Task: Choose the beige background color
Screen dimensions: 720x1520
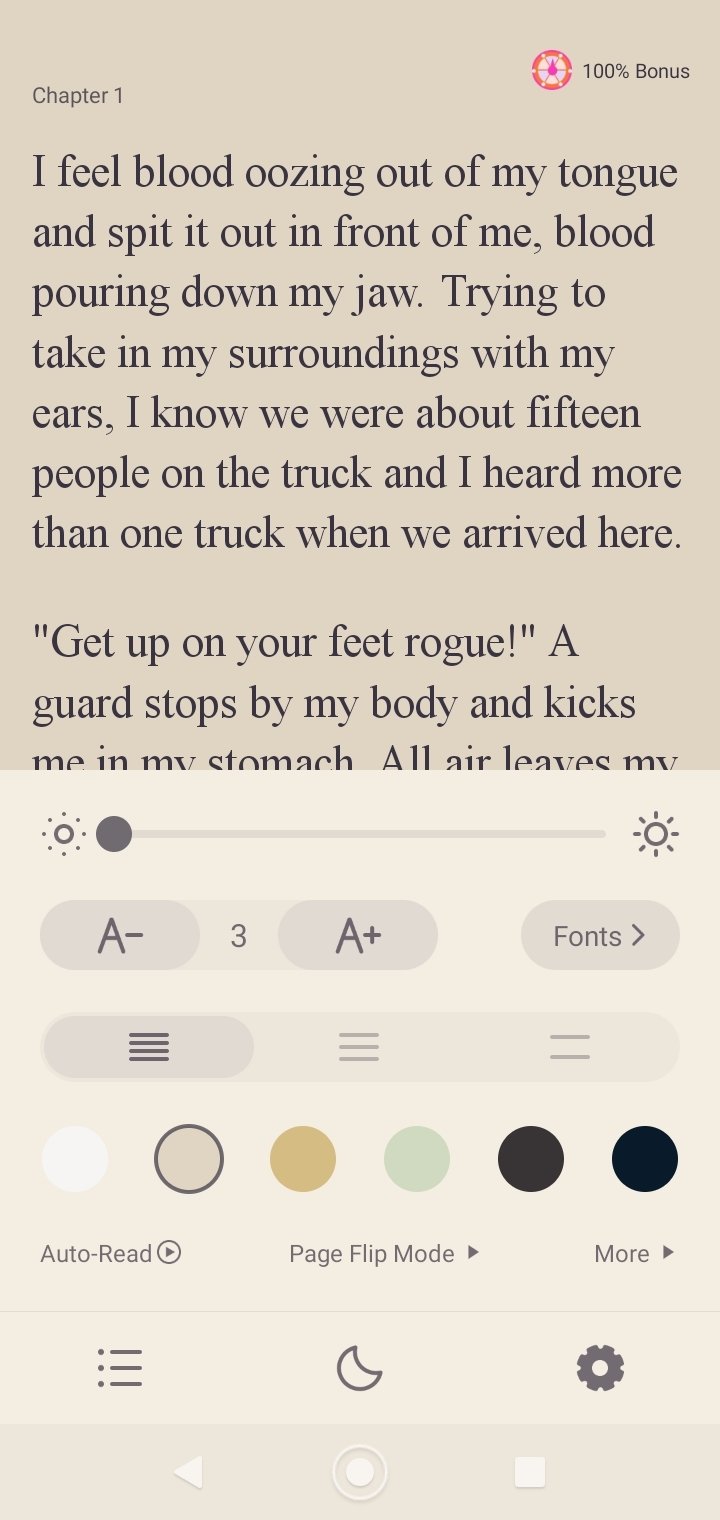Action: [x=189, y=1159]
